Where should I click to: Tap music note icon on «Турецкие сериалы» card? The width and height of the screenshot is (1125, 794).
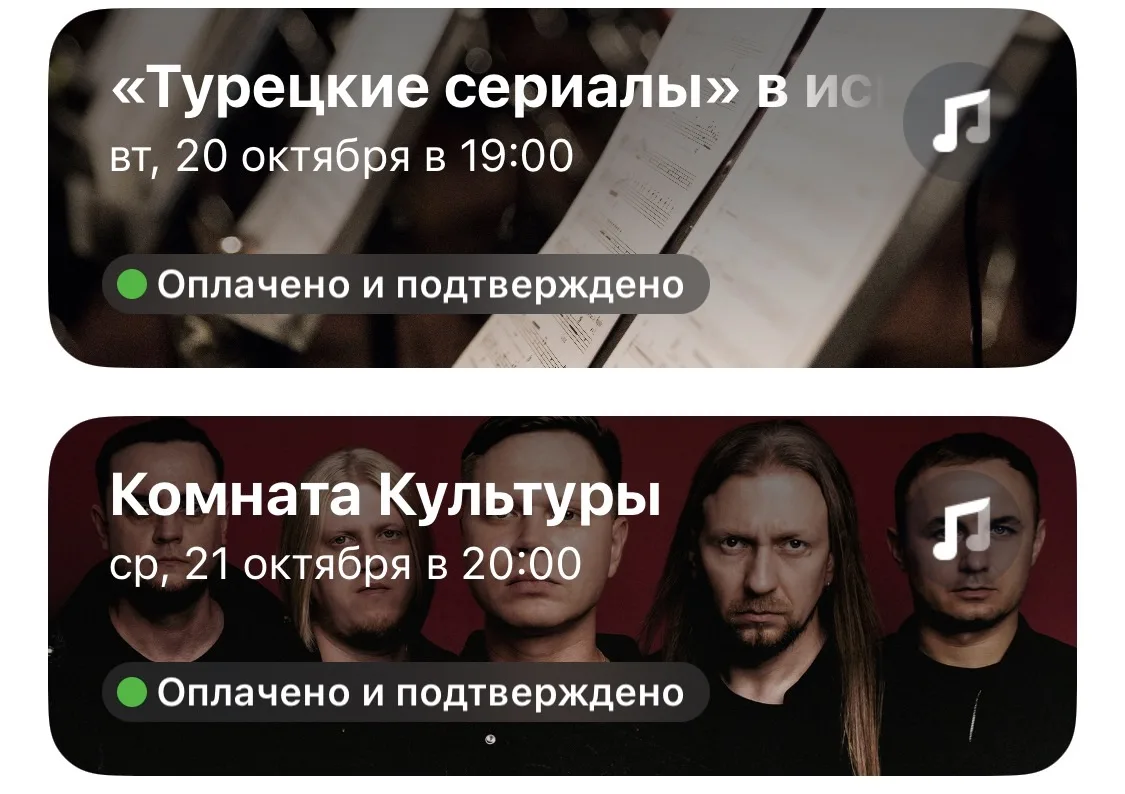click(x=961, y=120)
